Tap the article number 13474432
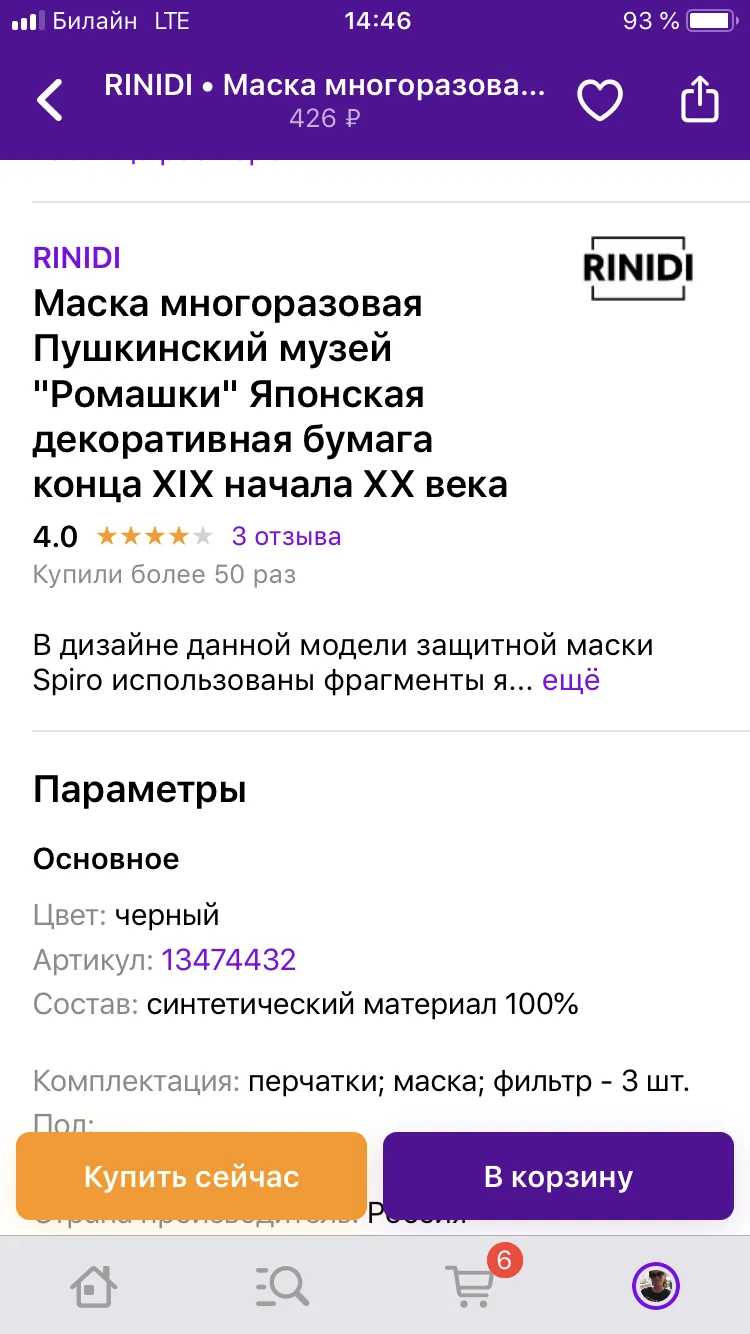The width and height of the screenshot is (750, 1334). point(229,960)
